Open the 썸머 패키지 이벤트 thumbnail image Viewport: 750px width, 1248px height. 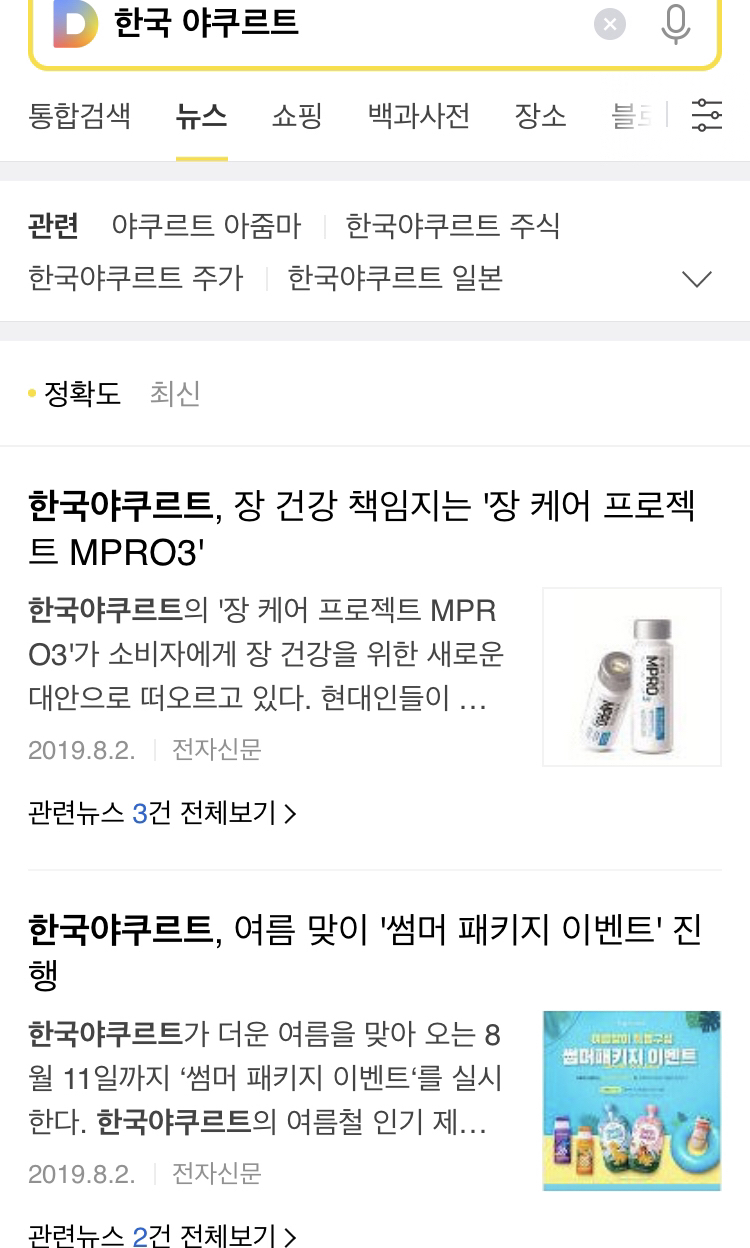[631, 1100]
